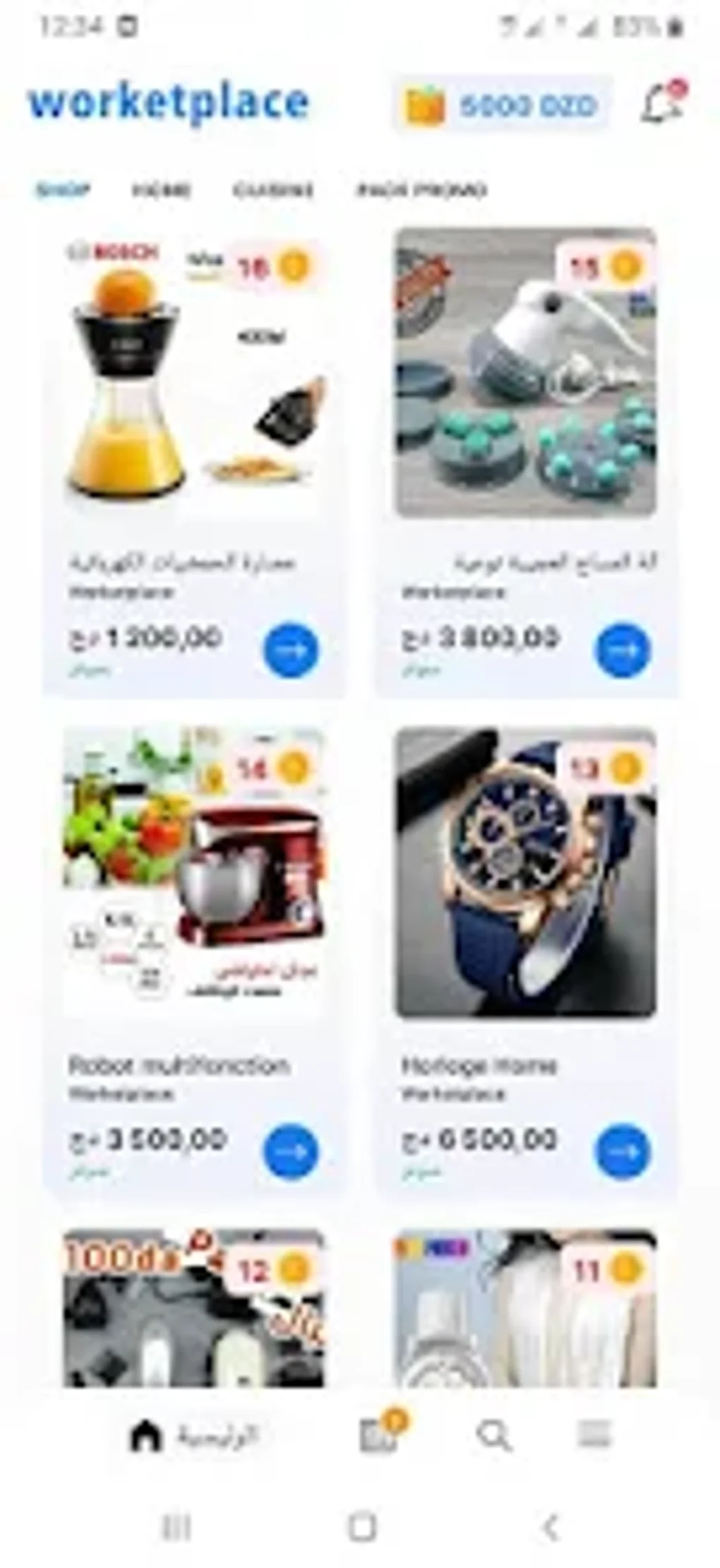
Task: Open the Robot multifonction product card
Action: coord(194,964)
